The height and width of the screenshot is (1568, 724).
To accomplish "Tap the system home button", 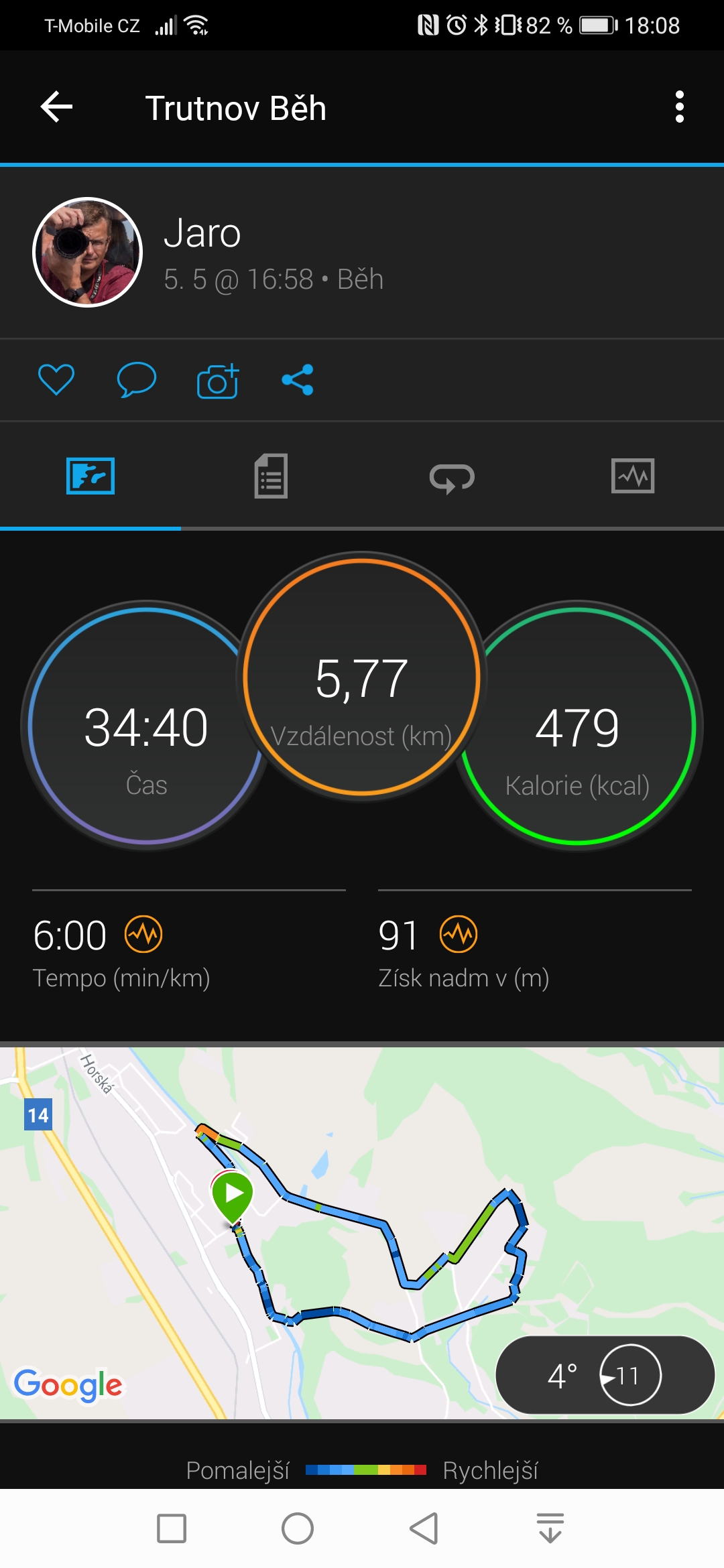I will pyautogui.click(x=298, y=1528).
